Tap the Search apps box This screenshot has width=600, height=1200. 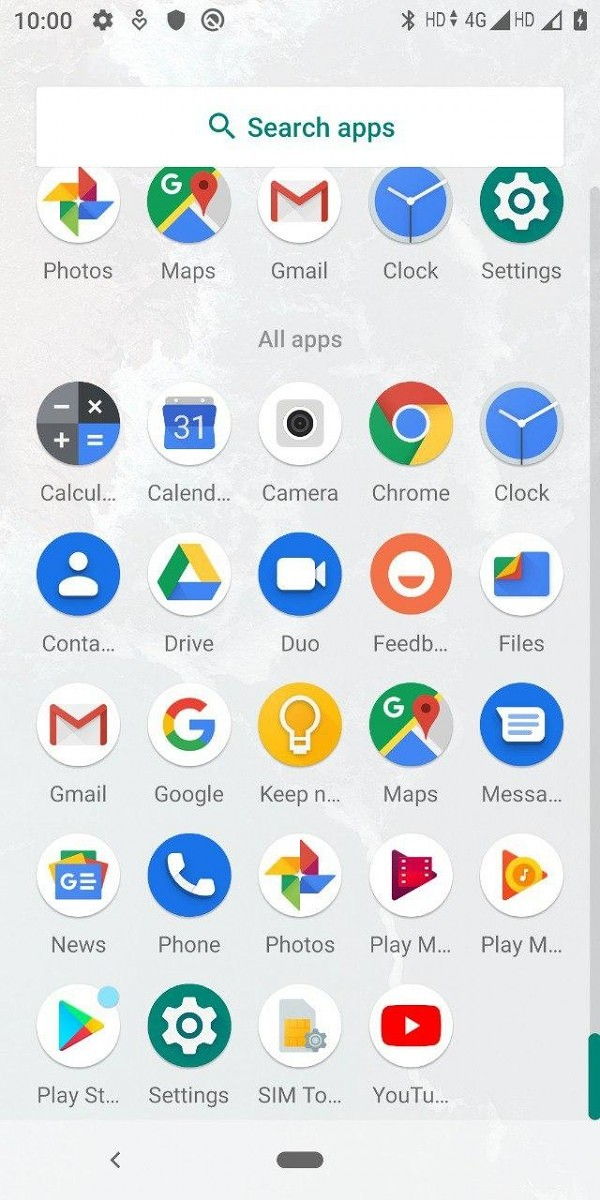(x=300, y=127)
